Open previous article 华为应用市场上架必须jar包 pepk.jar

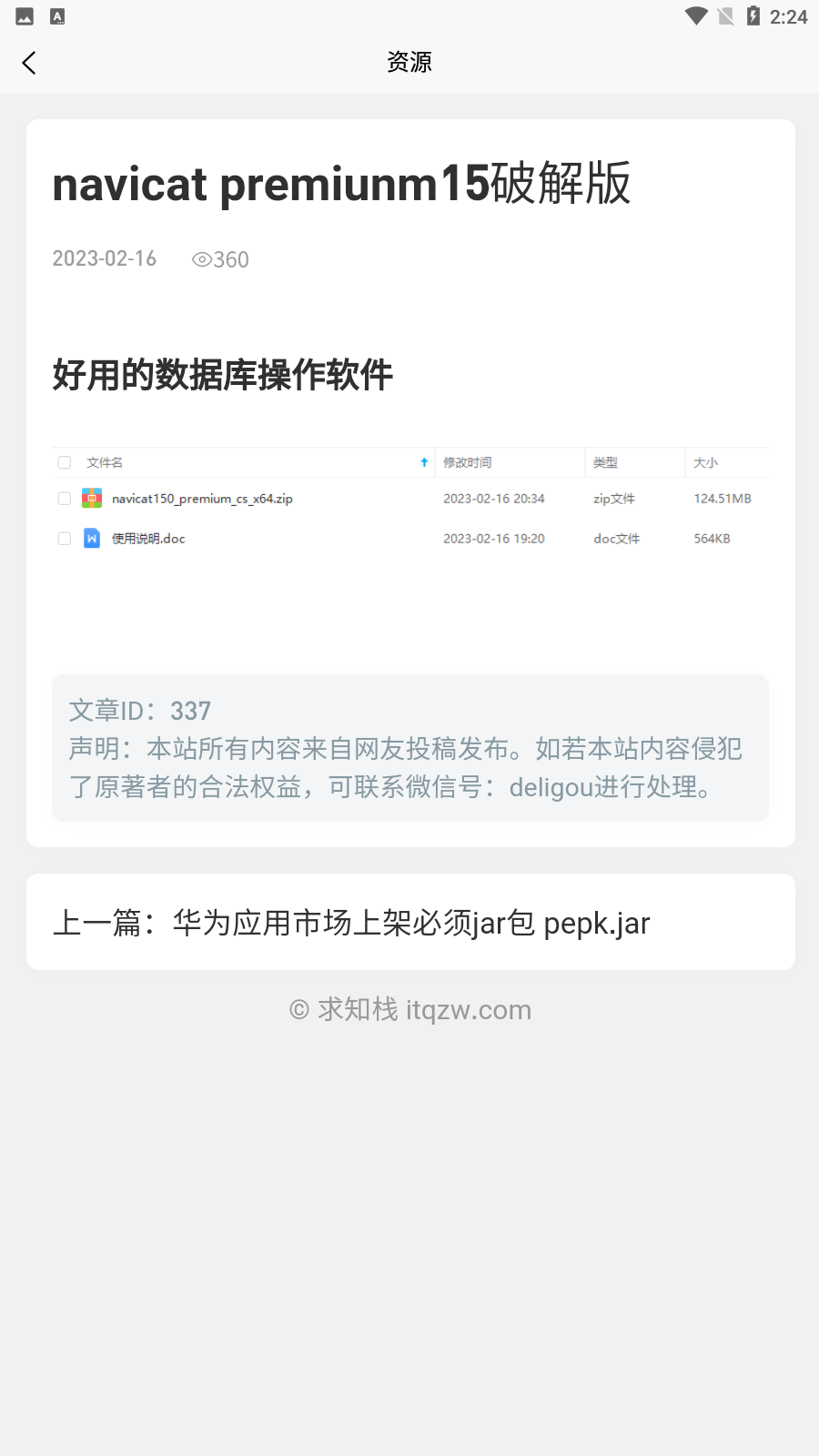pyautogui.click(x=410, y=923)
